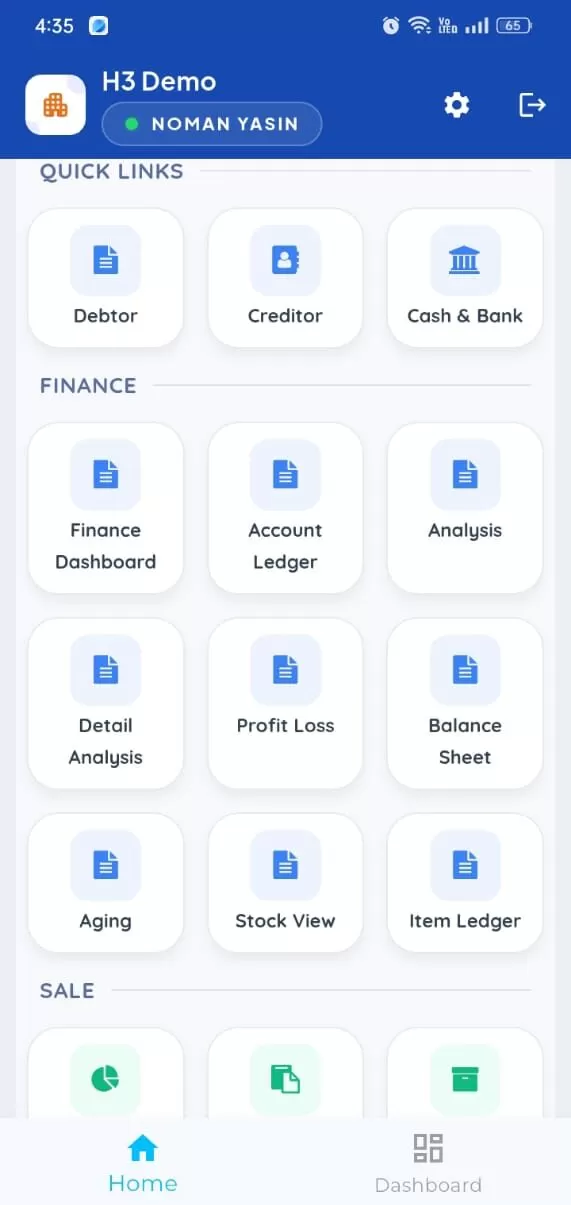The height and width of the screenshot is (1205, 571).
Task: Open Cash & Bank
Action: [x=465, y=278]
